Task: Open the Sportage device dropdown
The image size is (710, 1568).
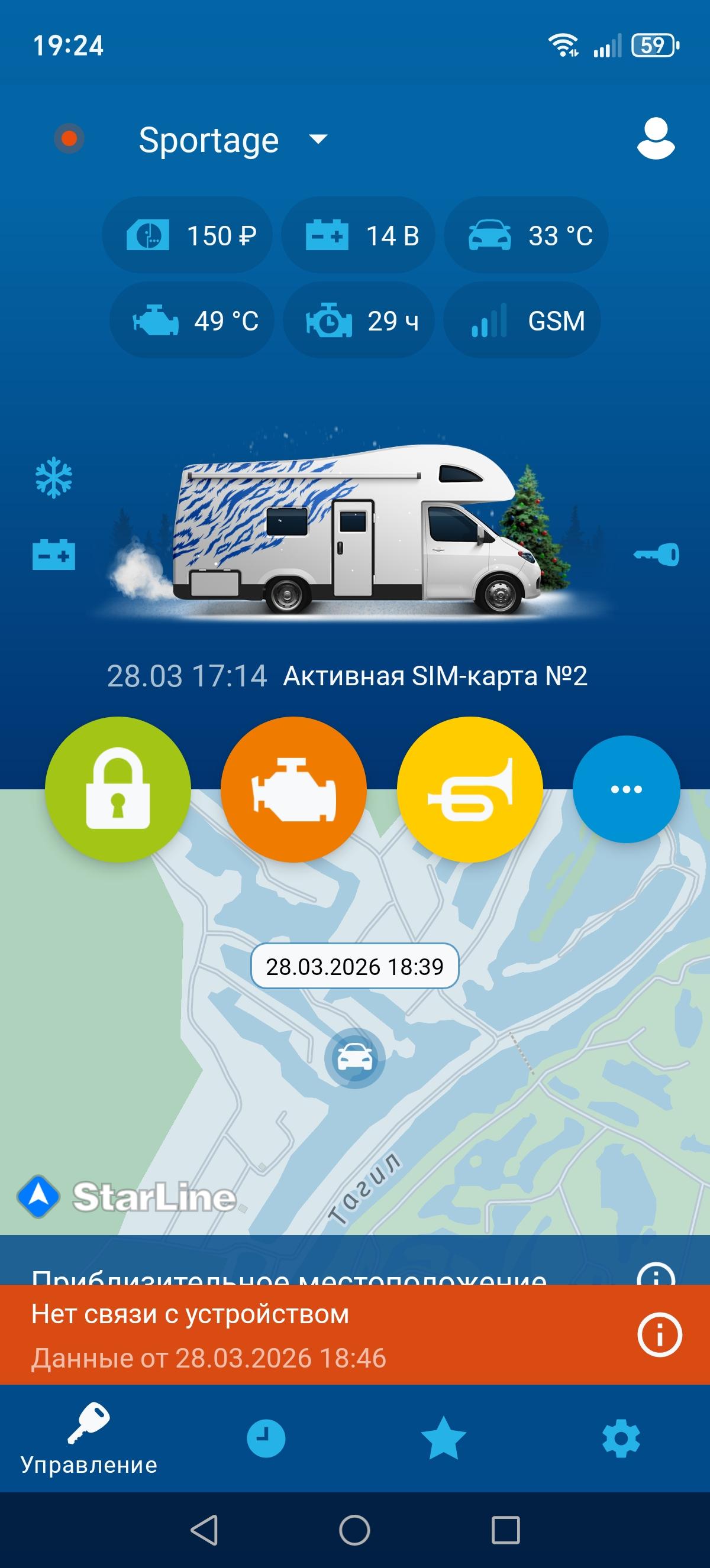Action: tap(232, 140)
